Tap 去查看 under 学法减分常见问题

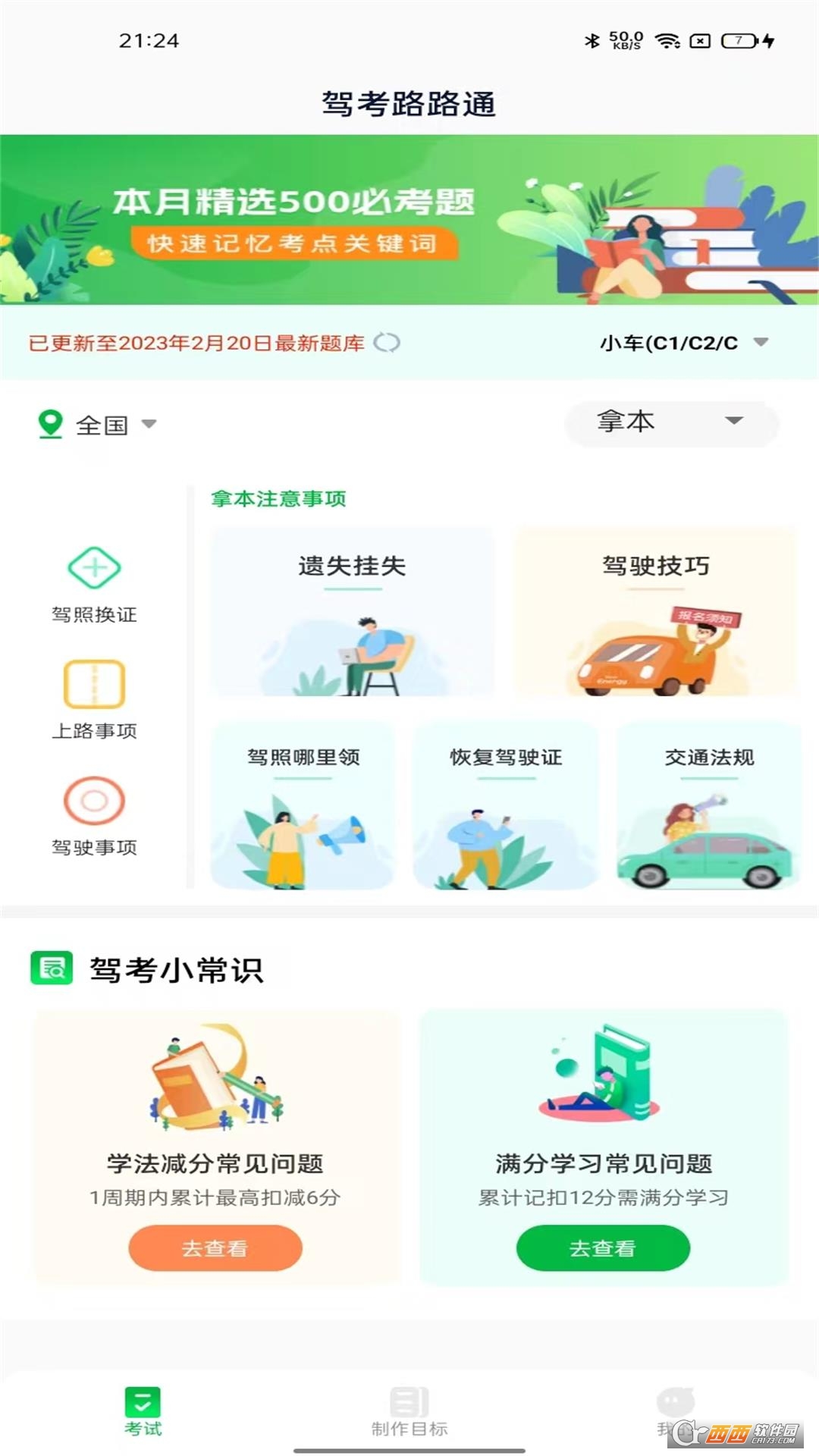tap(215, 1247)
